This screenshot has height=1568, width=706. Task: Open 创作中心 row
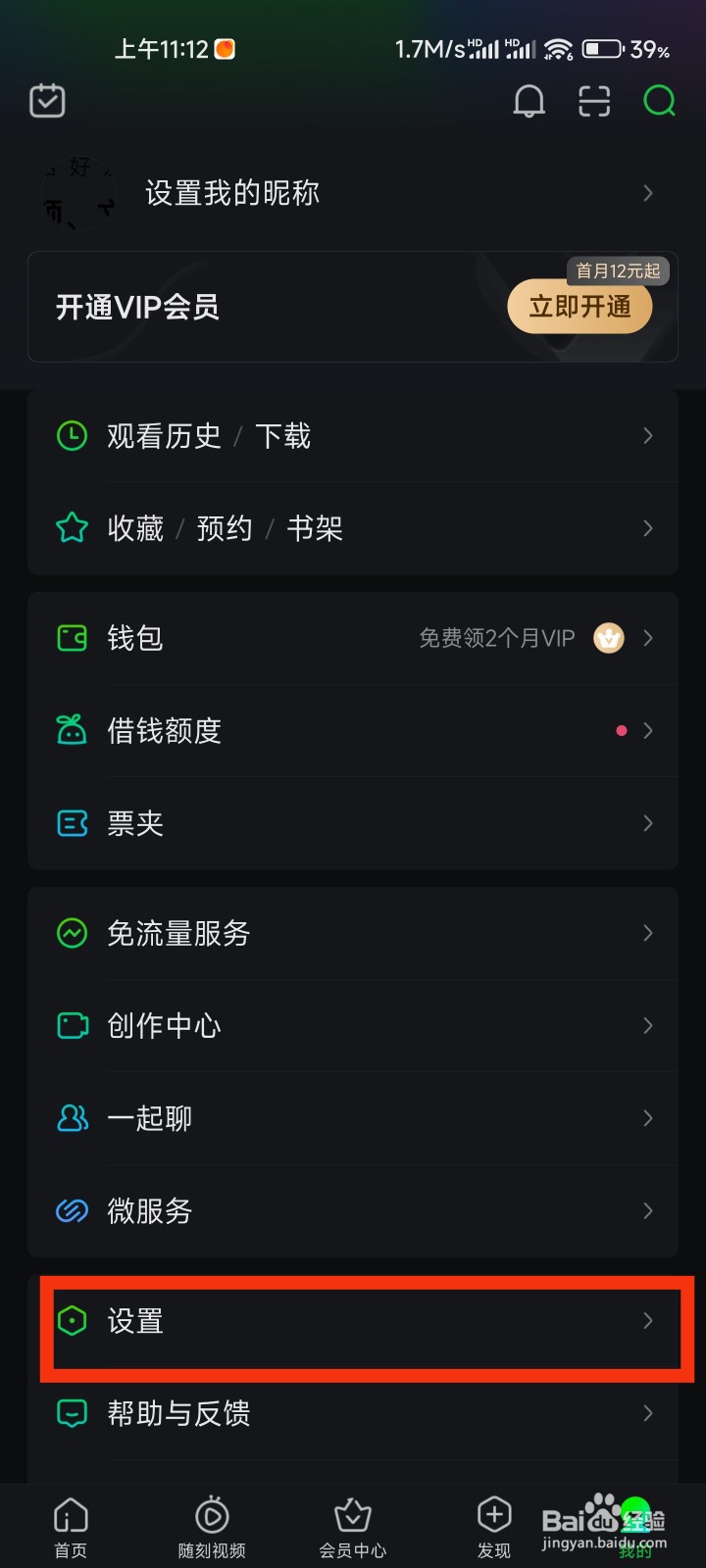click(353, 1026)
